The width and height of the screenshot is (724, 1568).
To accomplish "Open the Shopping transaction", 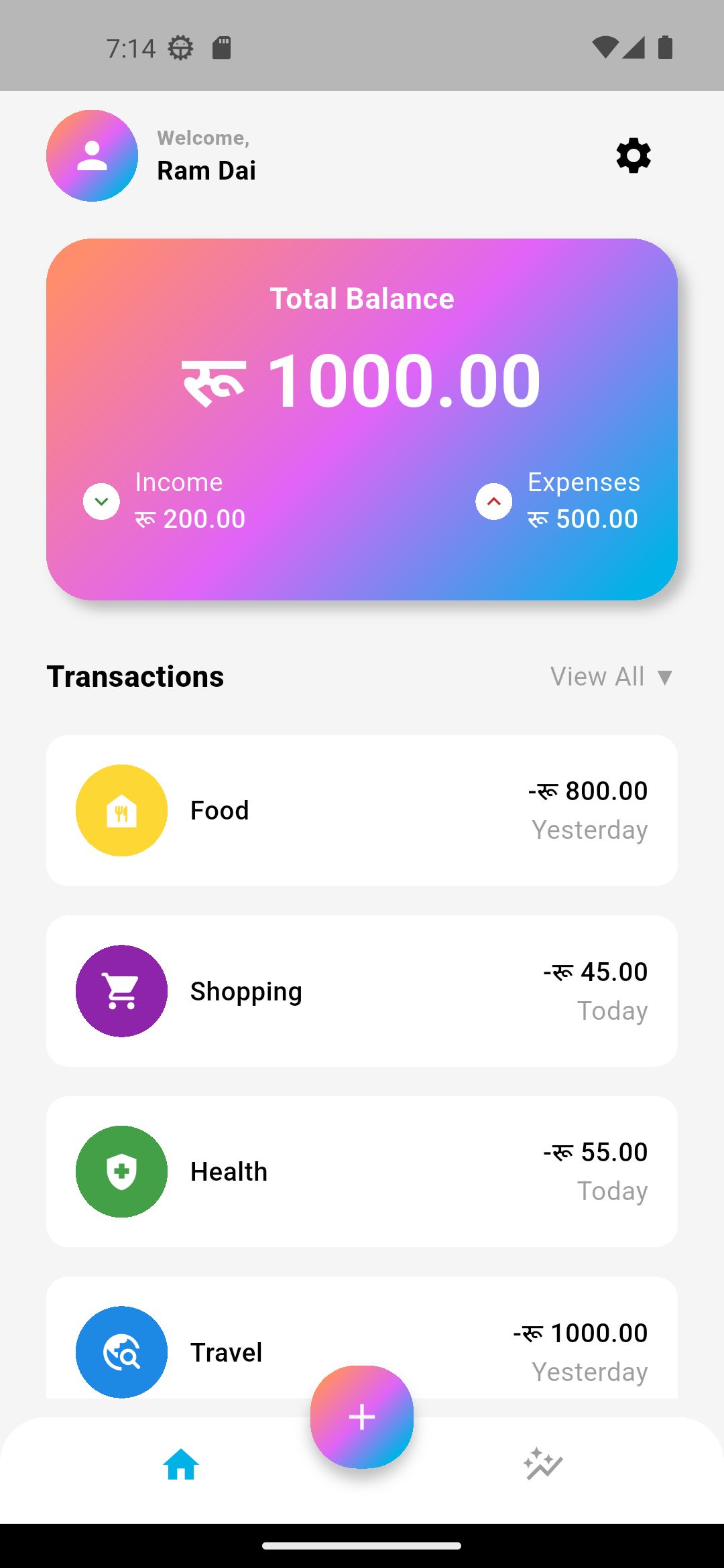I will click(x=362, y=991).
